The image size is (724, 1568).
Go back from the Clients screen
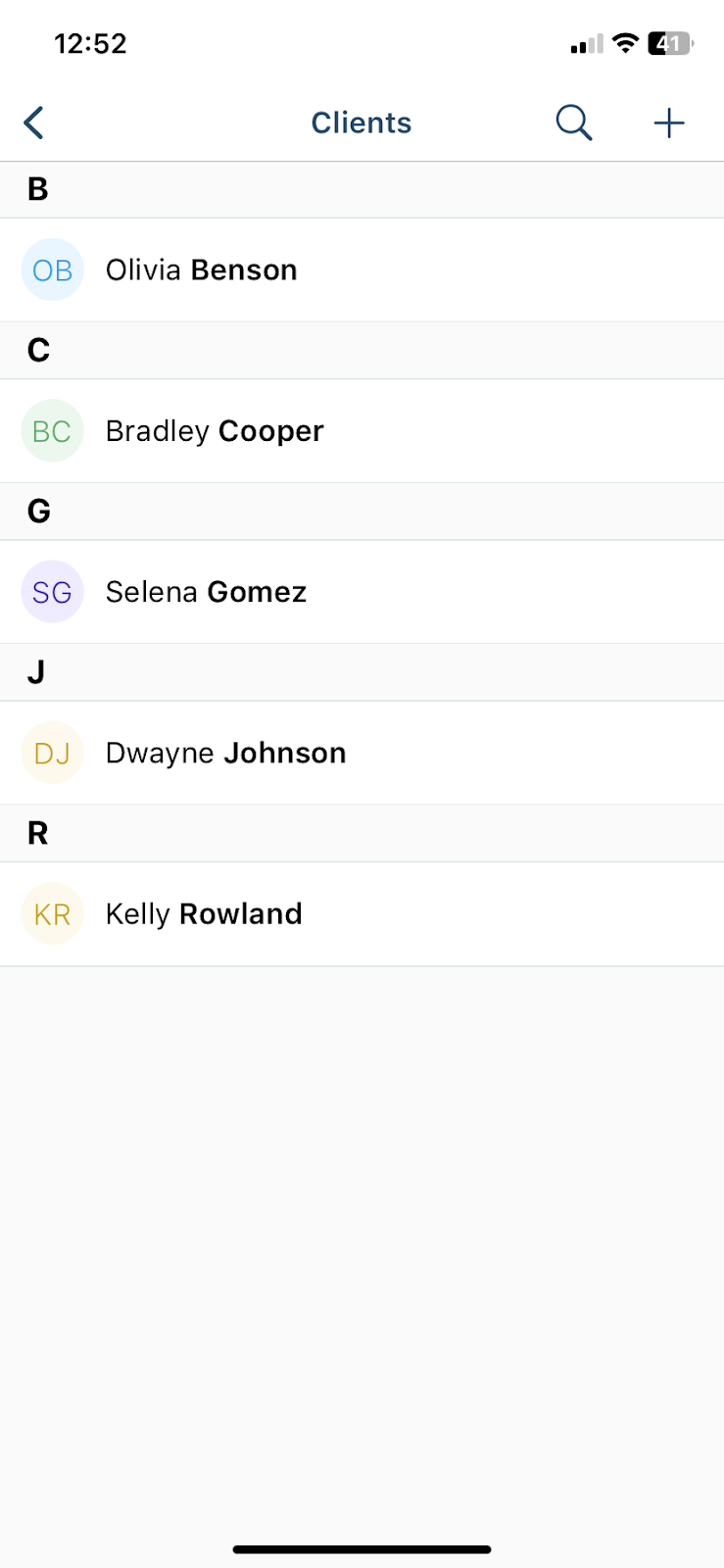pos(34,122)
